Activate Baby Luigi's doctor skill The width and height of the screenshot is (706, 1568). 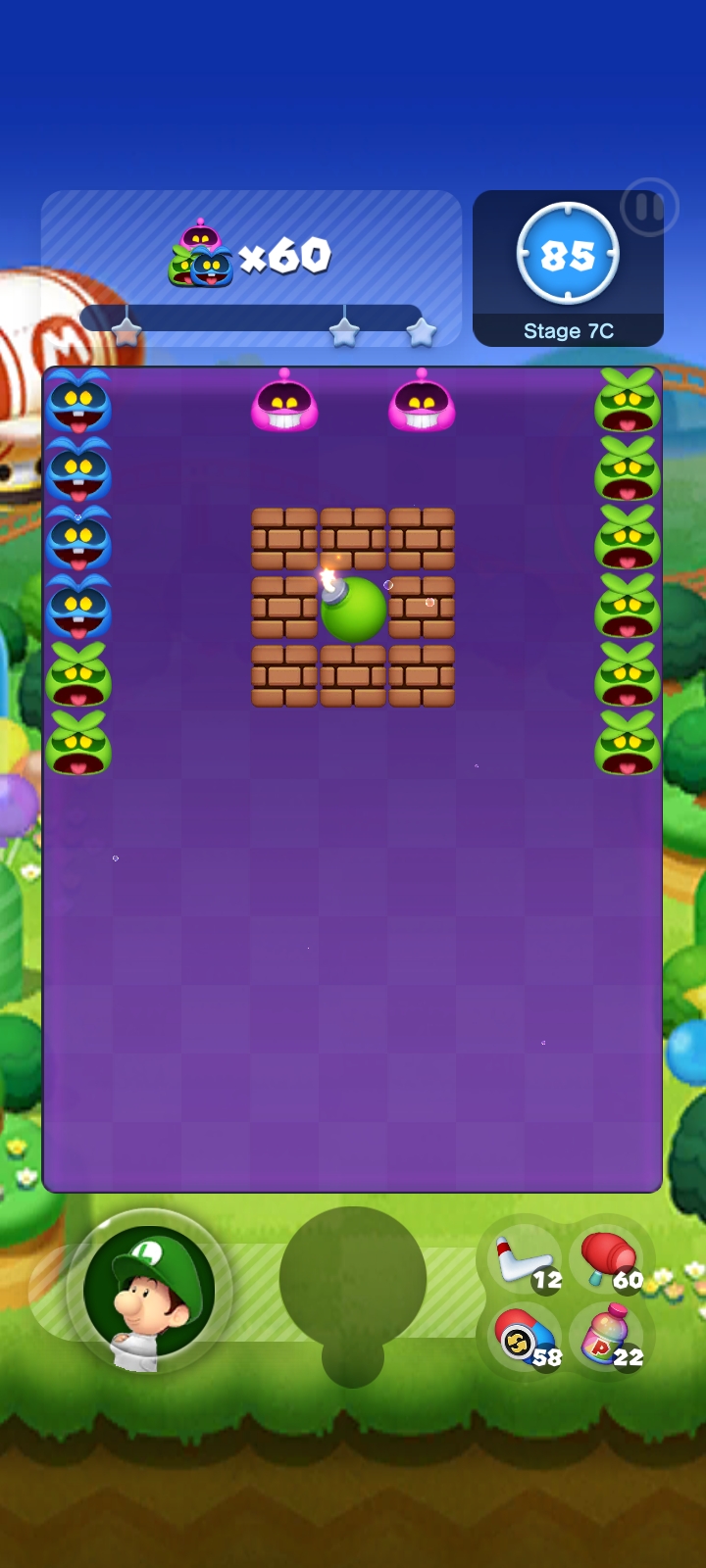click(x=150, y=1292)
